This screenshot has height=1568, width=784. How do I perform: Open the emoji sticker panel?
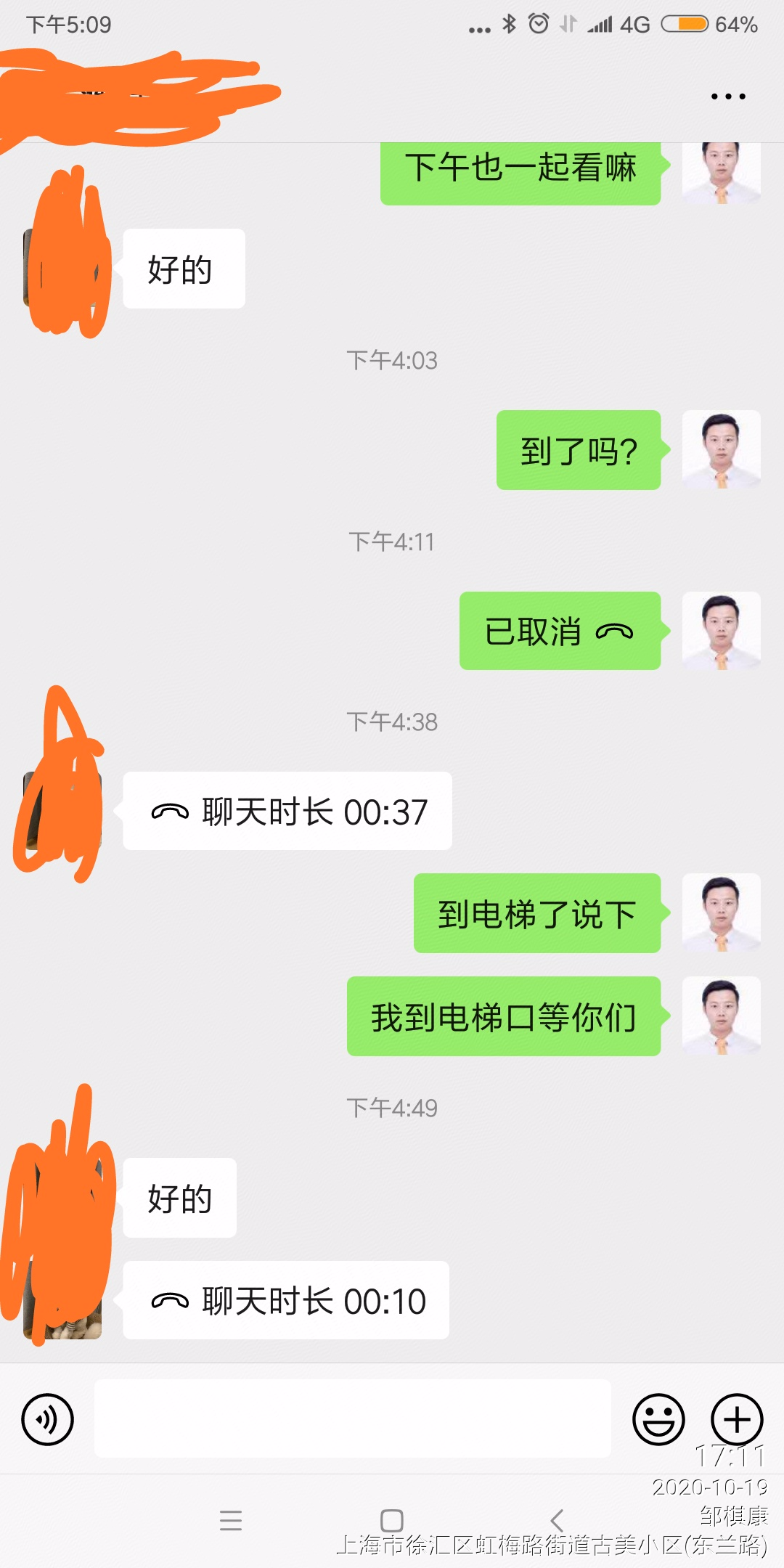pos(658,1419)
